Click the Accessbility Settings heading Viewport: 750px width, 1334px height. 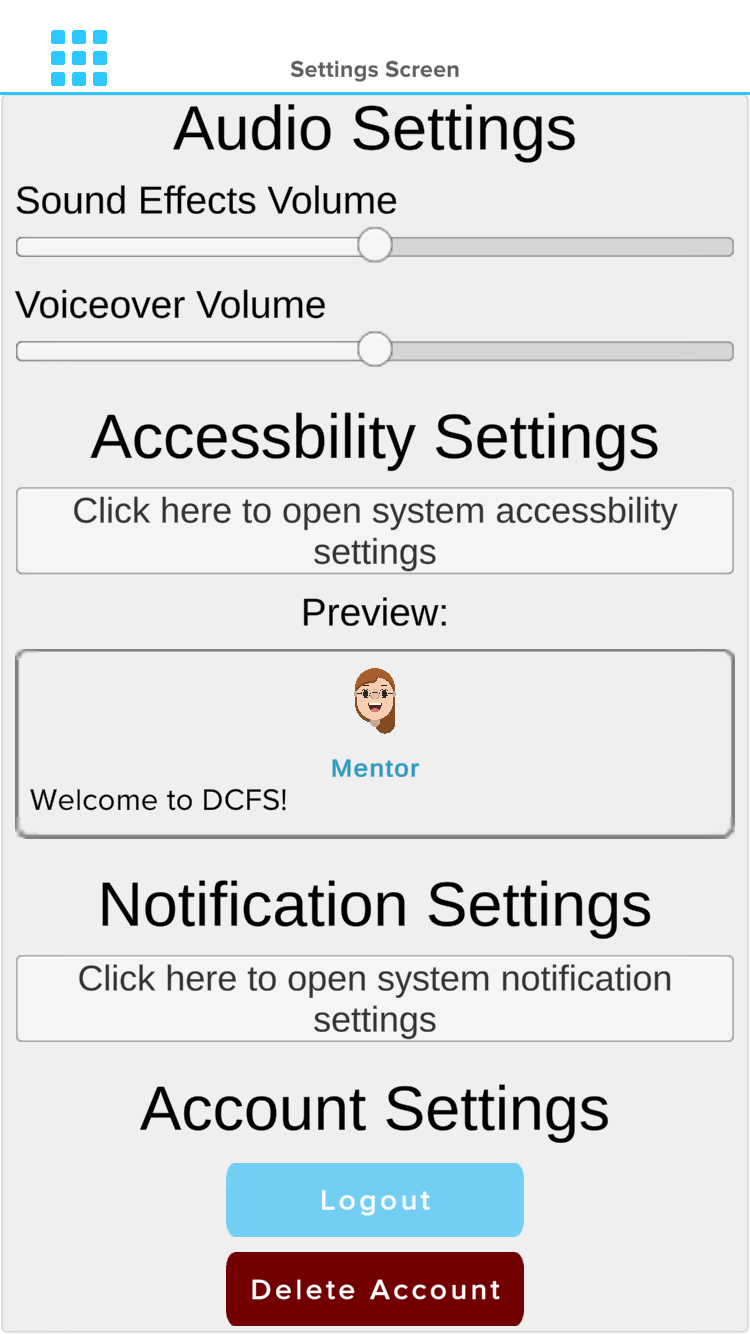[x=374, y=437]
